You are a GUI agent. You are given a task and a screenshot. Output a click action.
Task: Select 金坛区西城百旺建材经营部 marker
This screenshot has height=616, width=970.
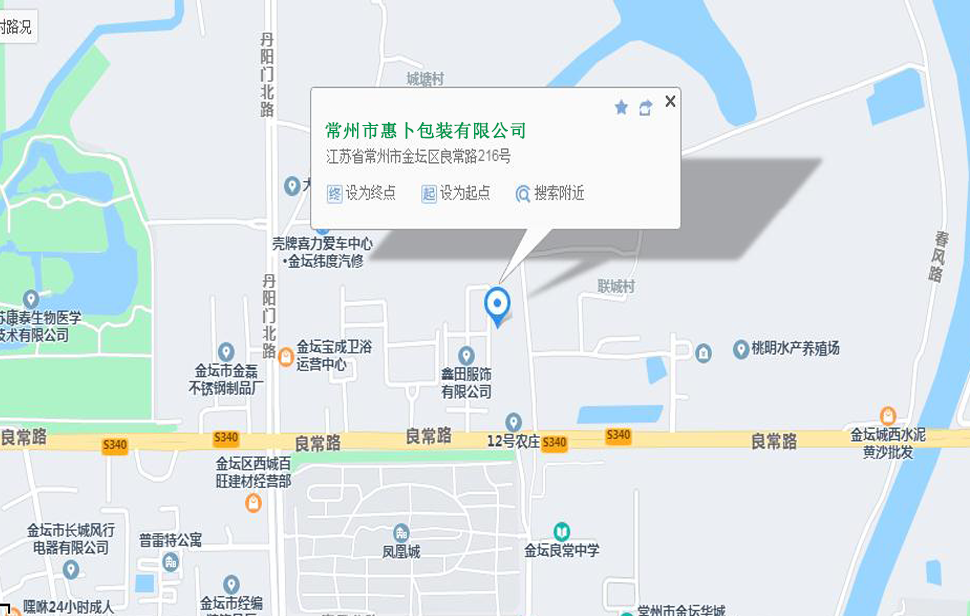(254, 501)
